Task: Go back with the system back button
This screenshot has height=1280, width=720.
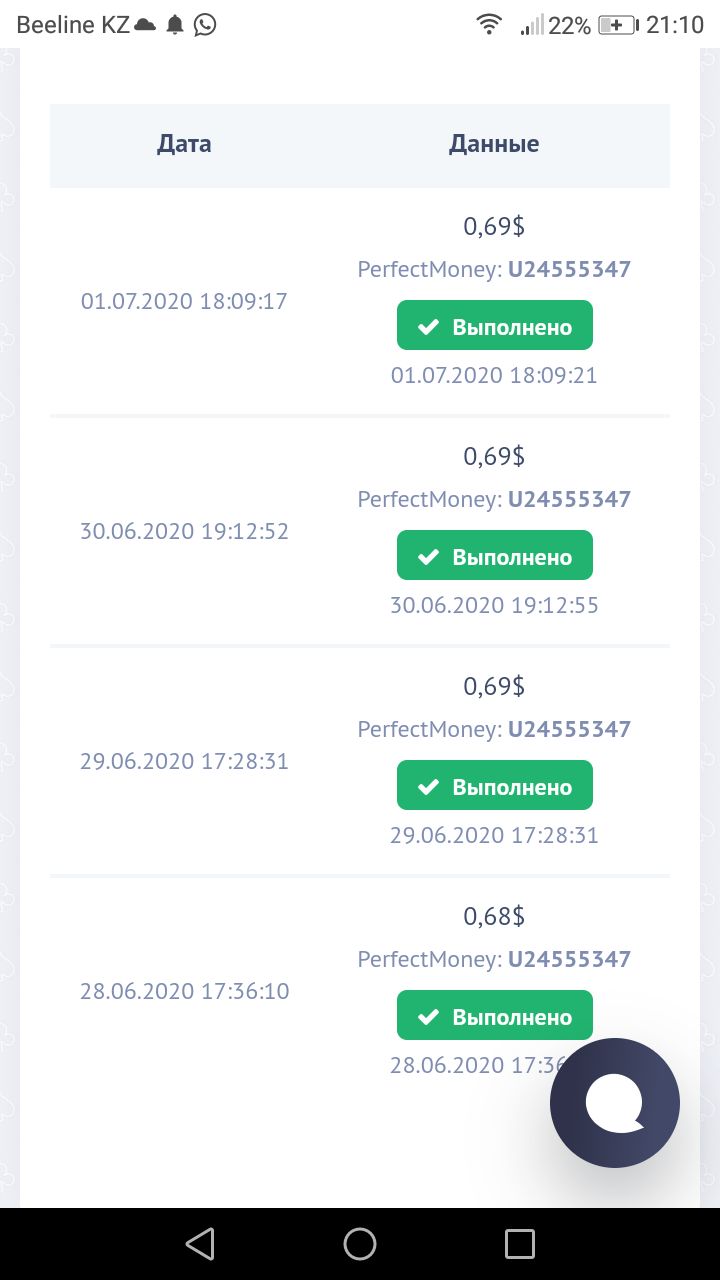Action: tap(200, 1244)
